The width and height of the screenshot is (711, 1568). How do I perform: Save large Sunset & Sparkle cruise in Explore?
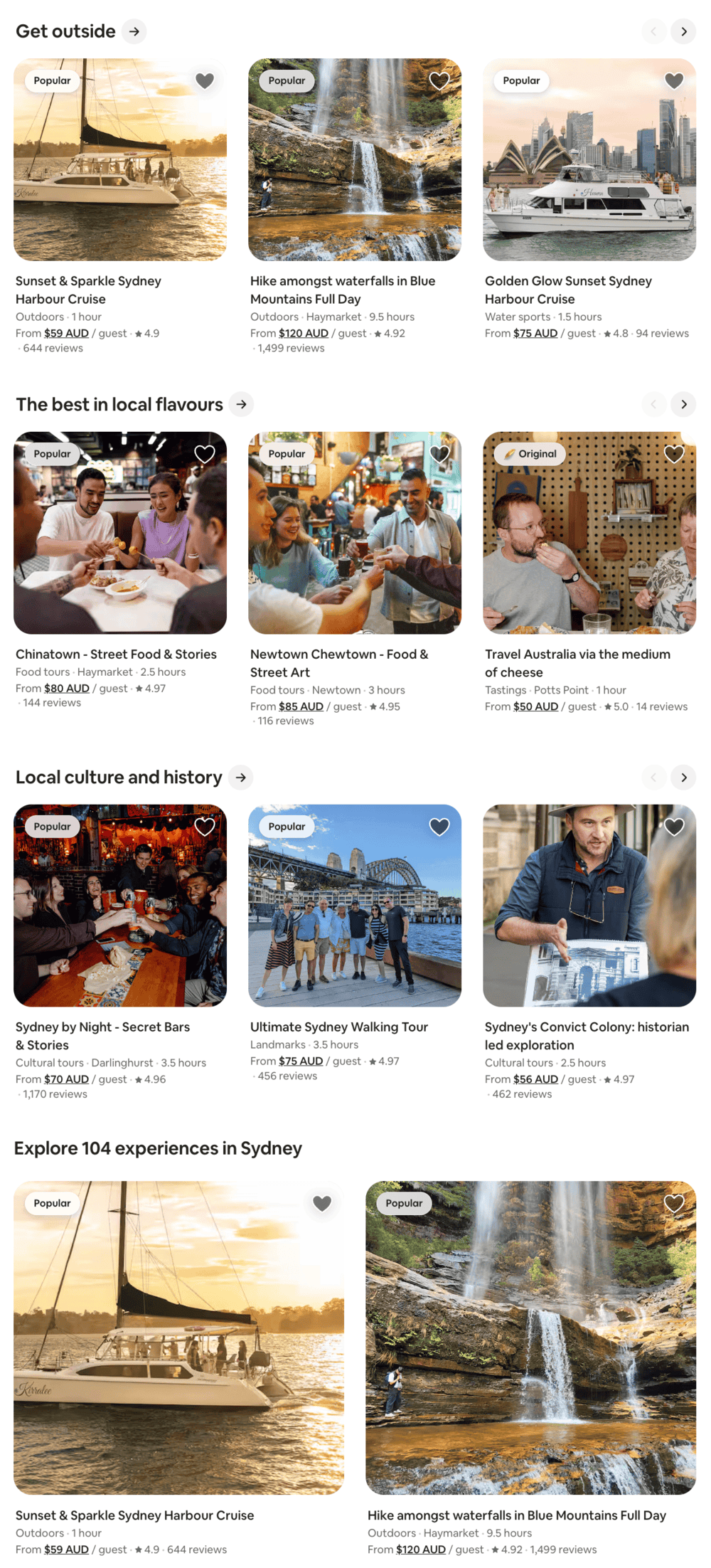(x=322, y=1203)
